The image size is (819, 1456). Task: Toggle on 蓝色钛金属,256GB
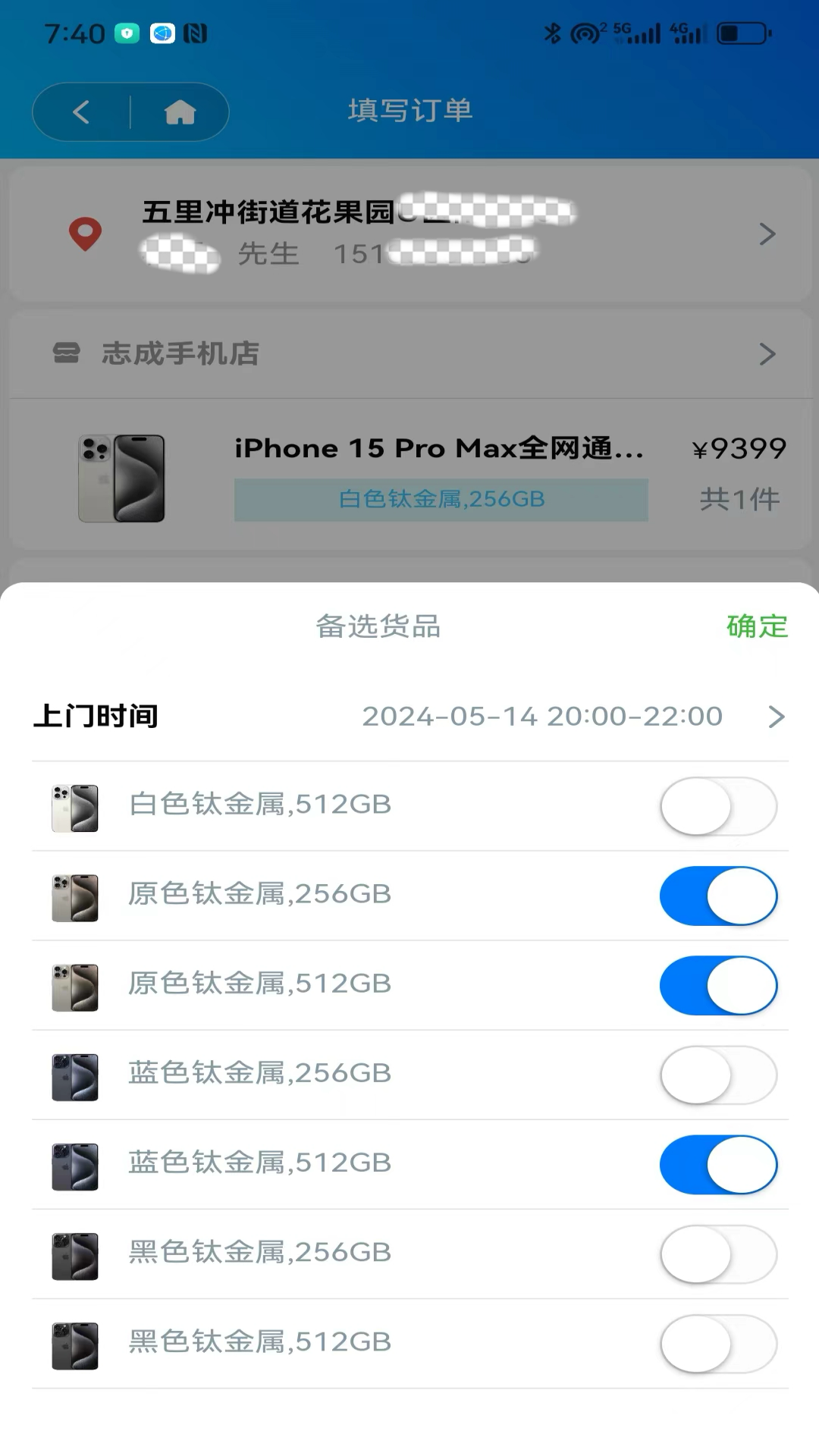(718, 1075)
